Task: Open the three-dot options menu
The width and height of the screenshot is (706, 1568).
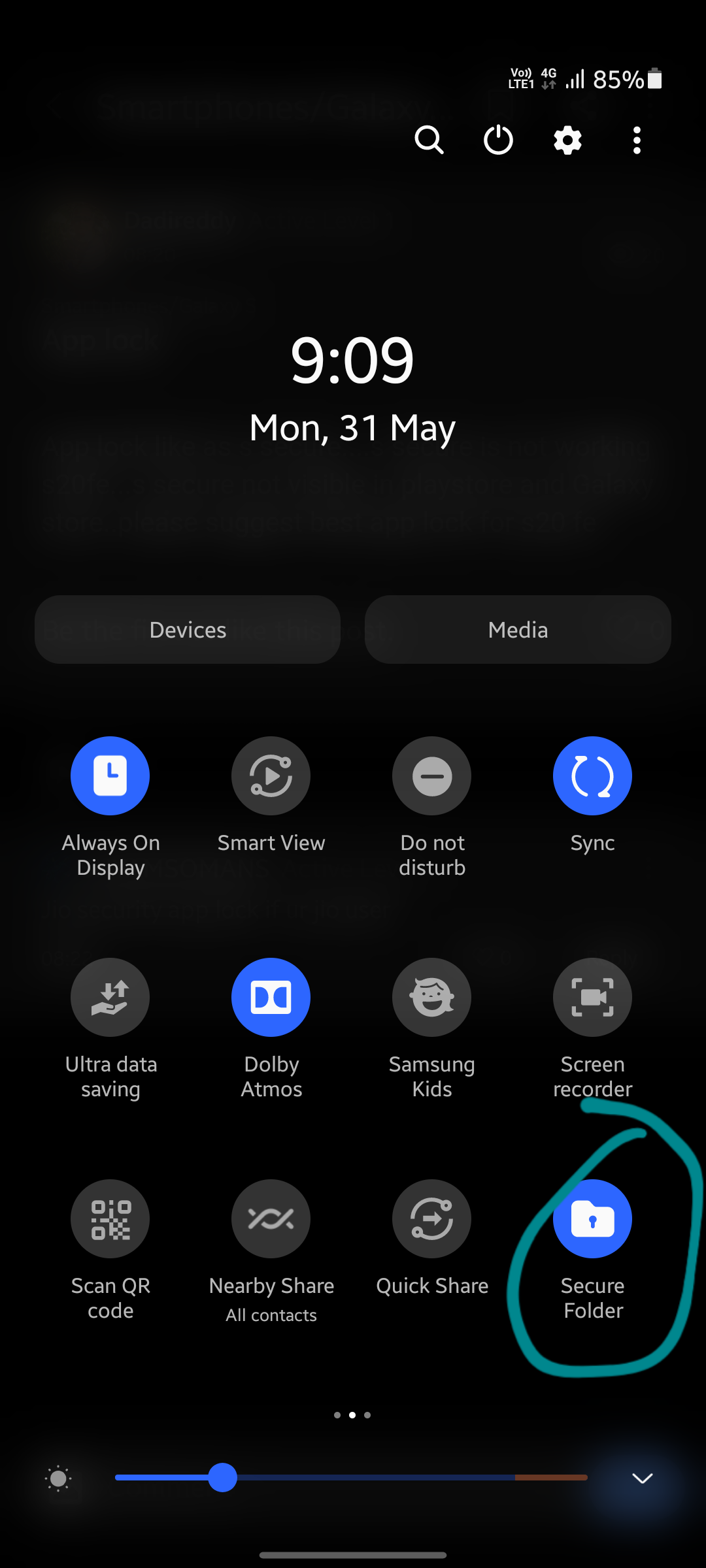Action: pos(636,140)
